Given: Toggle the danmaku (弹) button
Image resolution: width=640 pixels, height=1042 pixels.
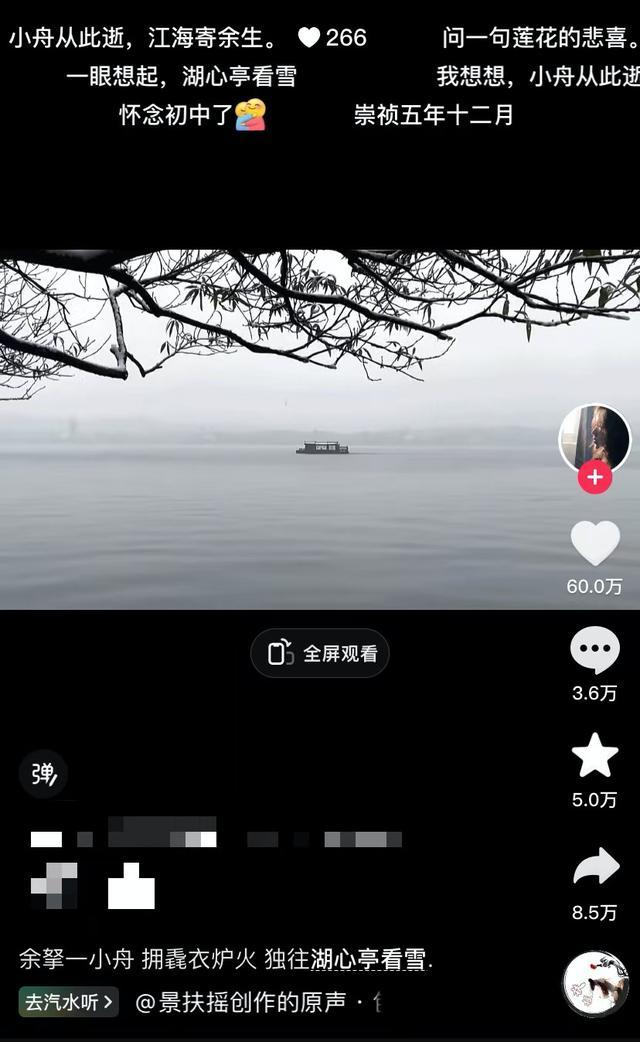Looking at the screenshot, I should tap(43, 774).
